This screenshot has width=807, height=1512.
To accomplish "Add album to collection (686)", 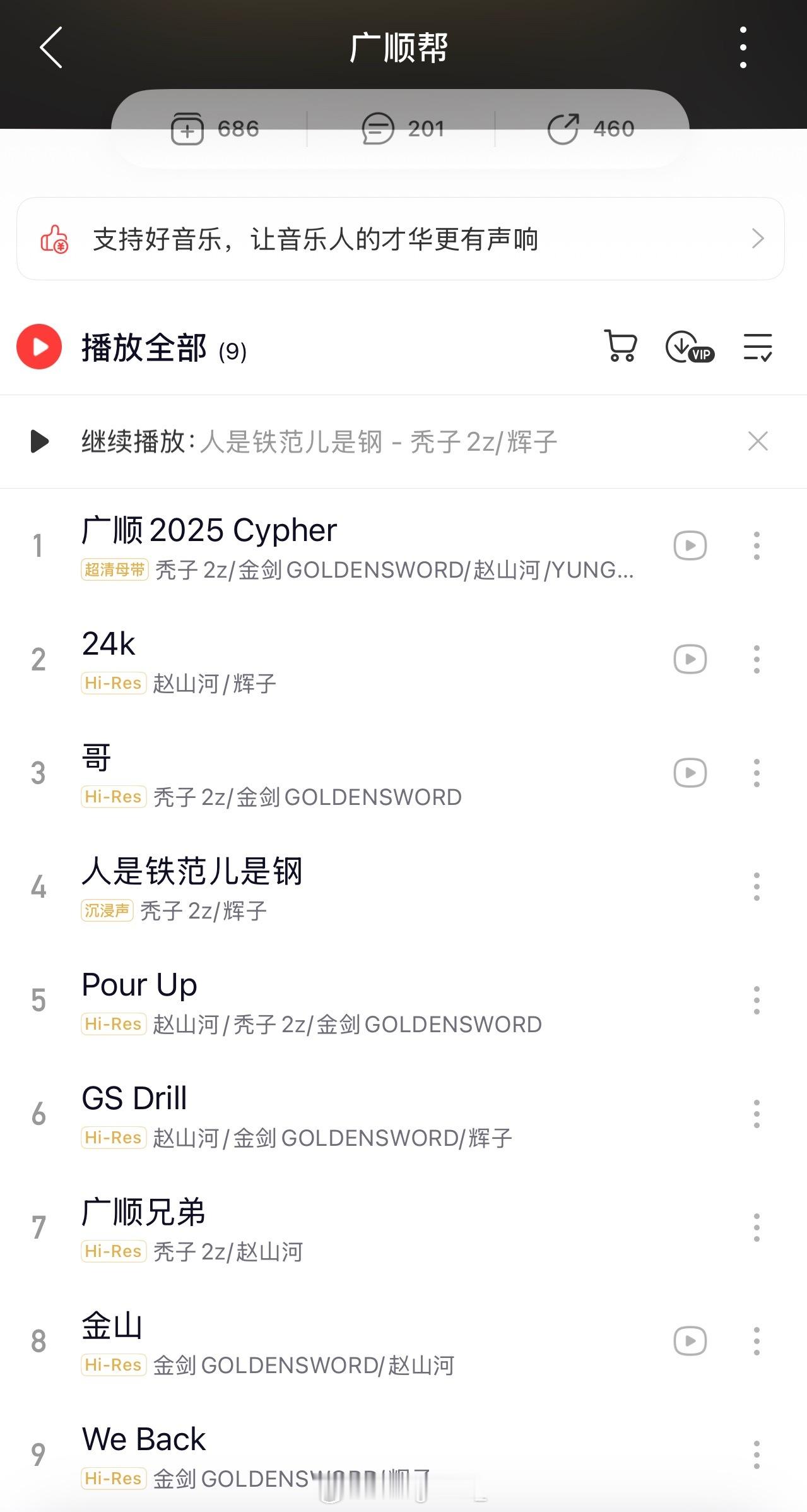I will coord(215,129).
